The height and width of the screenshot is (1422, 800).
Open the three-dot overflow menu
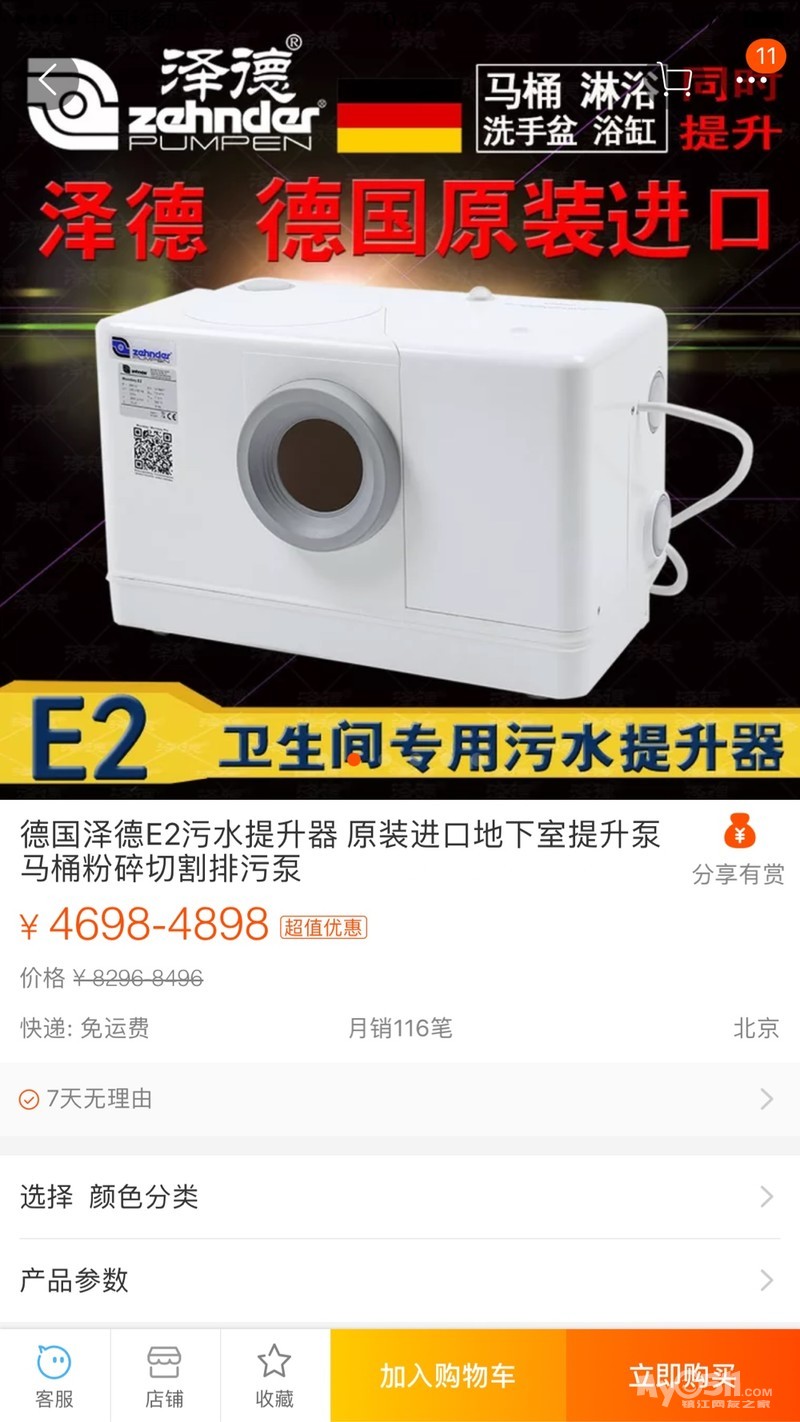751,80
